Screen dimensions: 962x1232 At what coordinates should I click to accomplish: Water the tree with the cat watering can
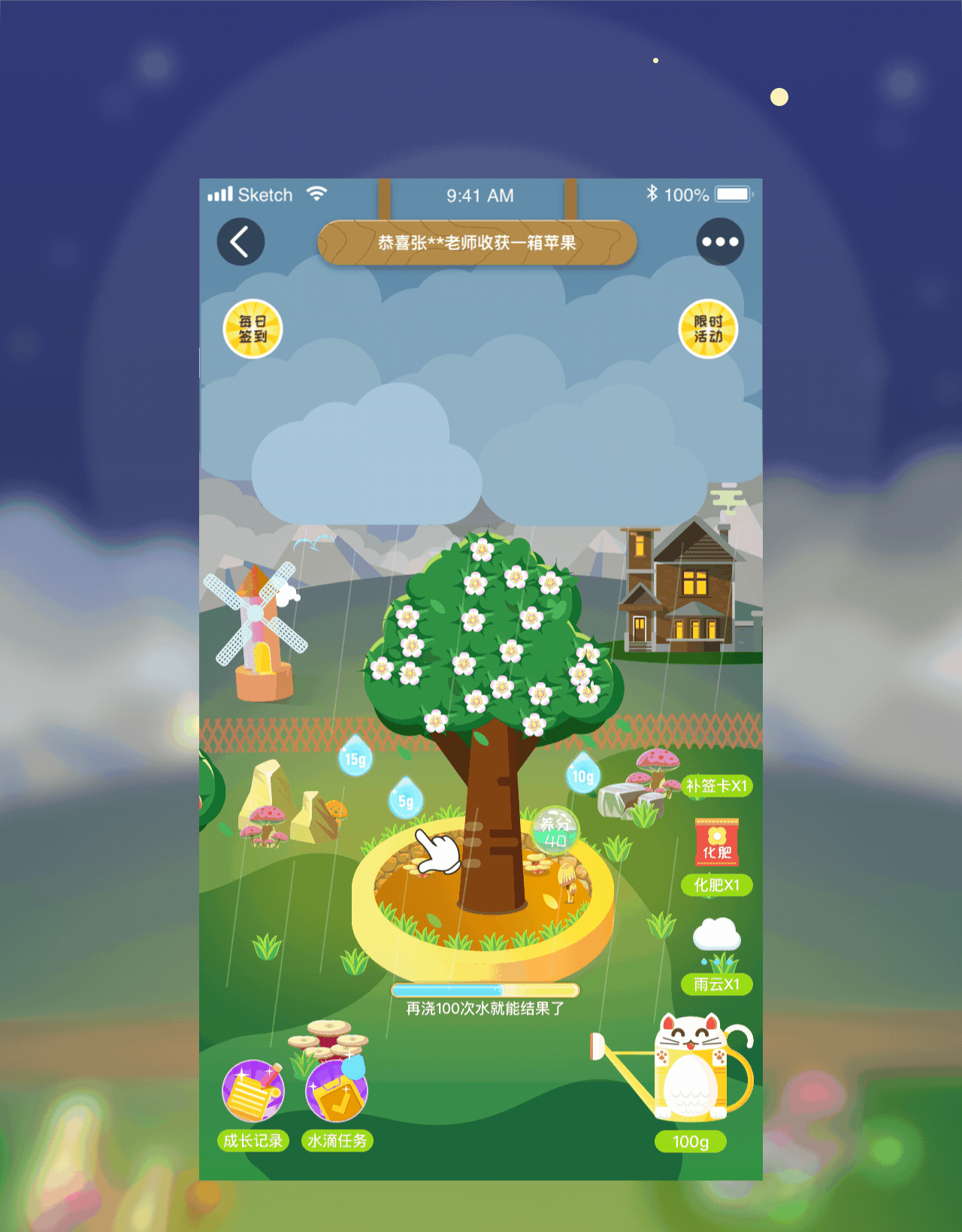point(691,1067)
